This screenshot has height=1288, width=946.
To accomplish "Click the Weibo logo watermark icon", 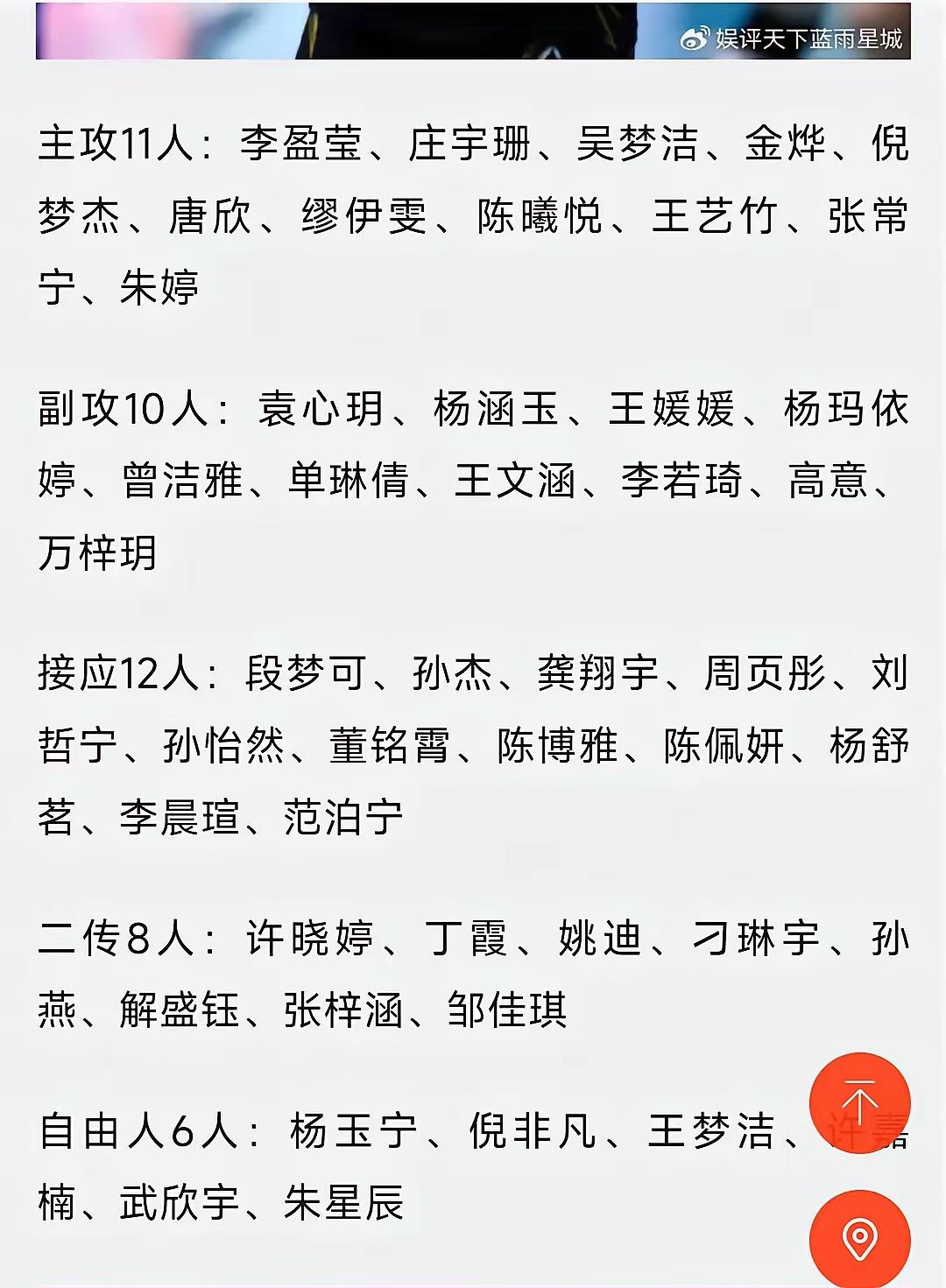I will pos(695,39).
